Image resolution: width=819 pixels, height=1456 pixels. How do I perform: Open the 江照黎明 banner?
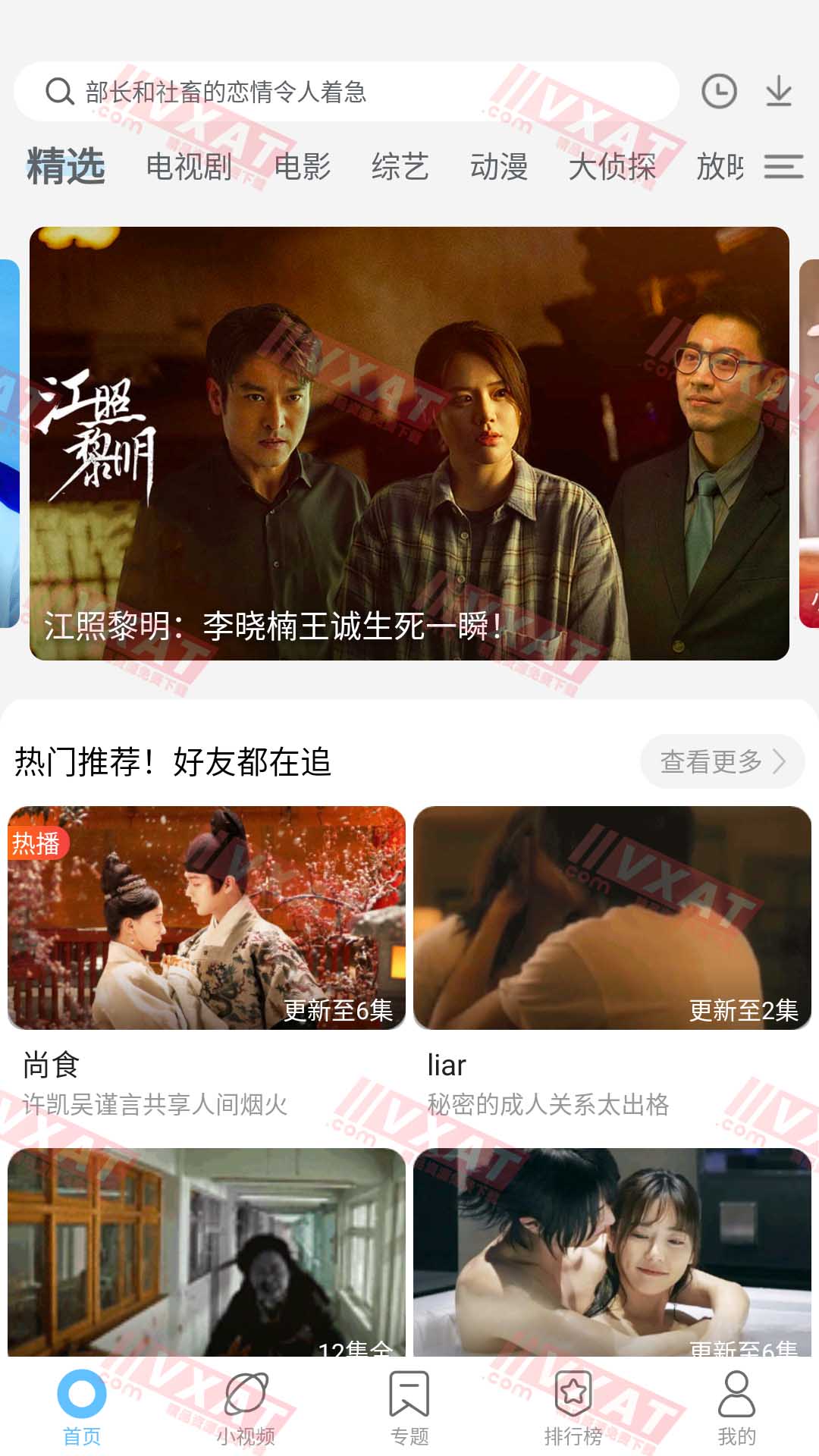click(x=409, y=443)
